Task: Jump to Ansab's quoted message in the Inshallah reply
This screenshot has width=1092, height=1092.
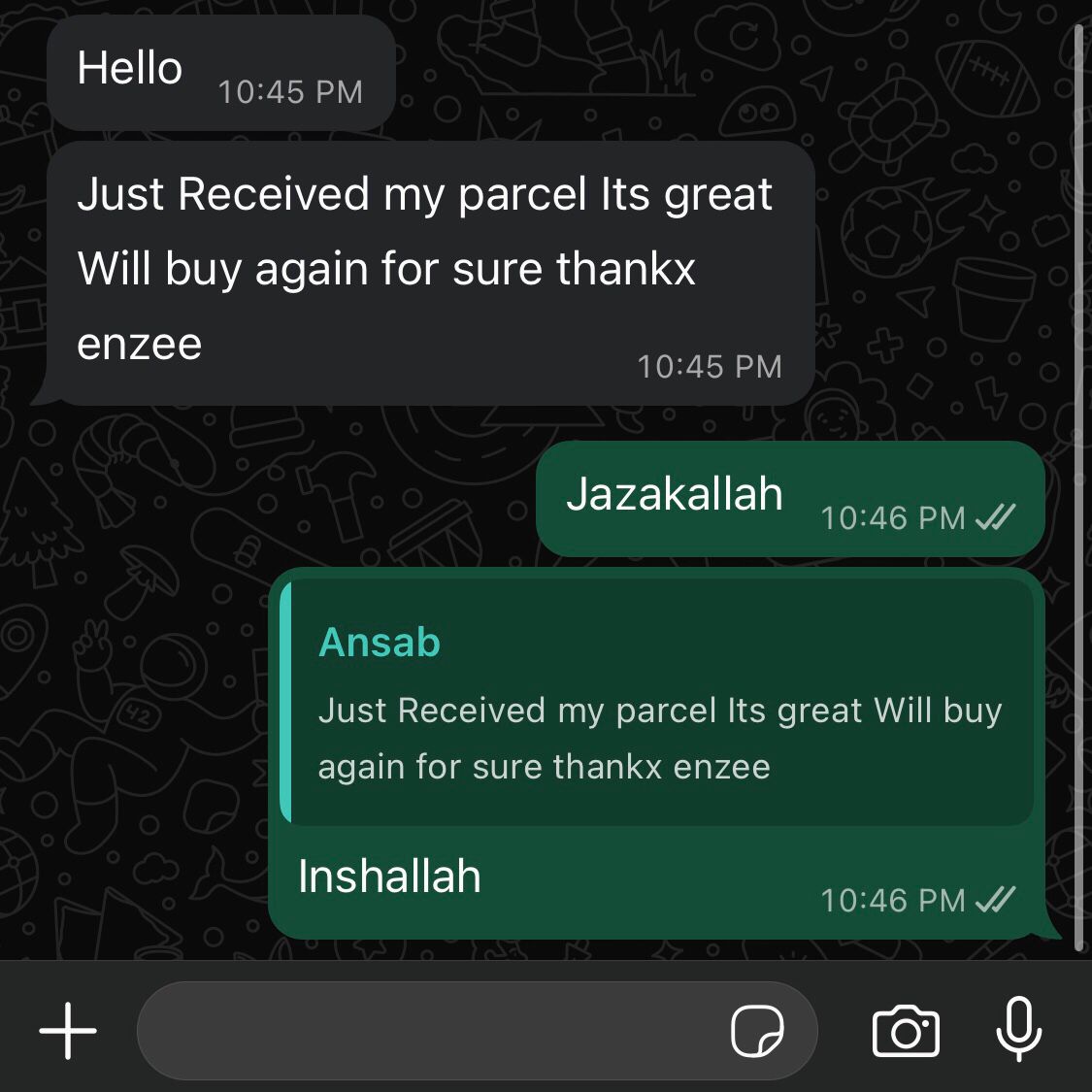Action: pos(658,704)
